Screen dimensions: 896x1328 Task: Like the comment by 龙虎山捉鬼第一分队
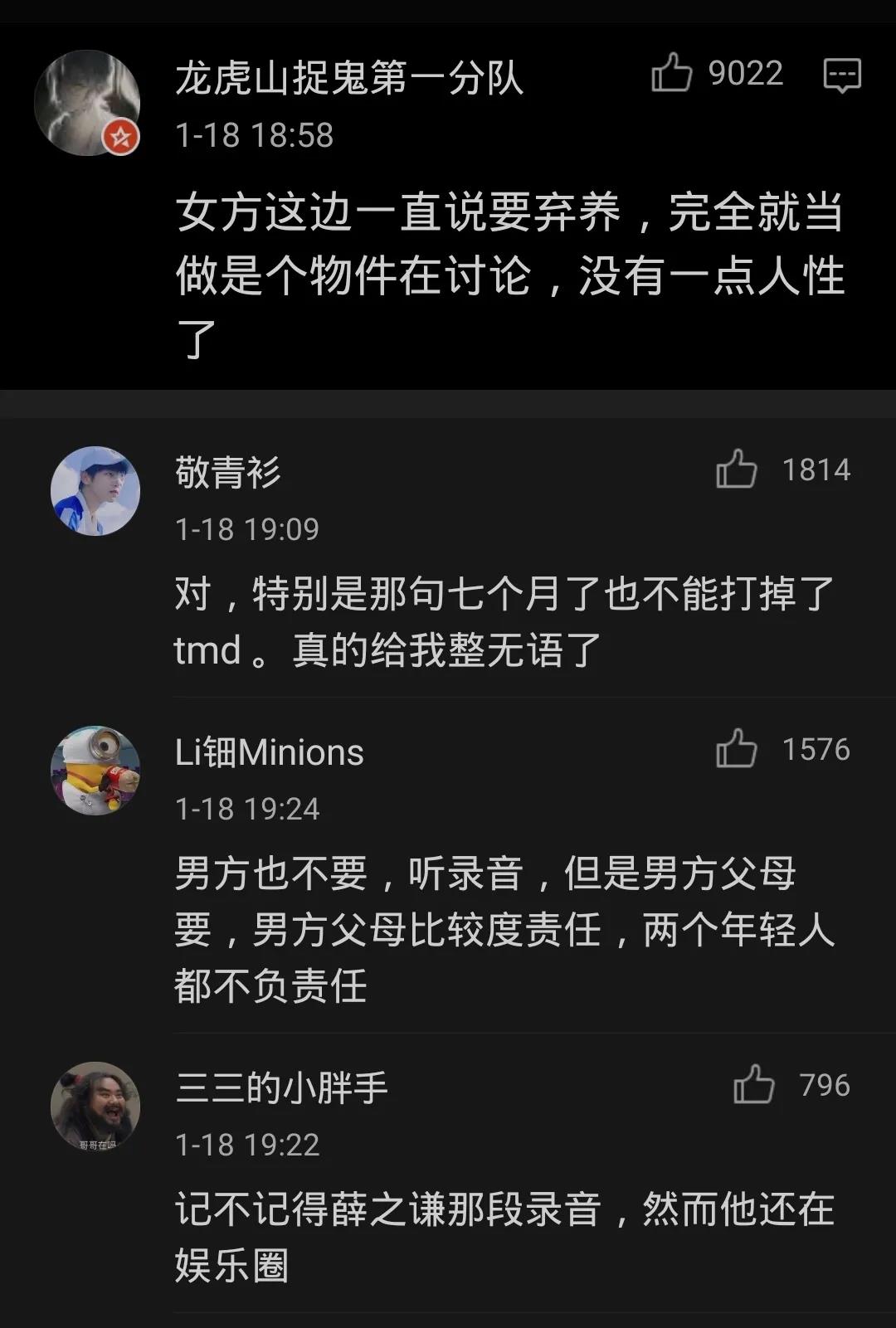tap(672, 73)
